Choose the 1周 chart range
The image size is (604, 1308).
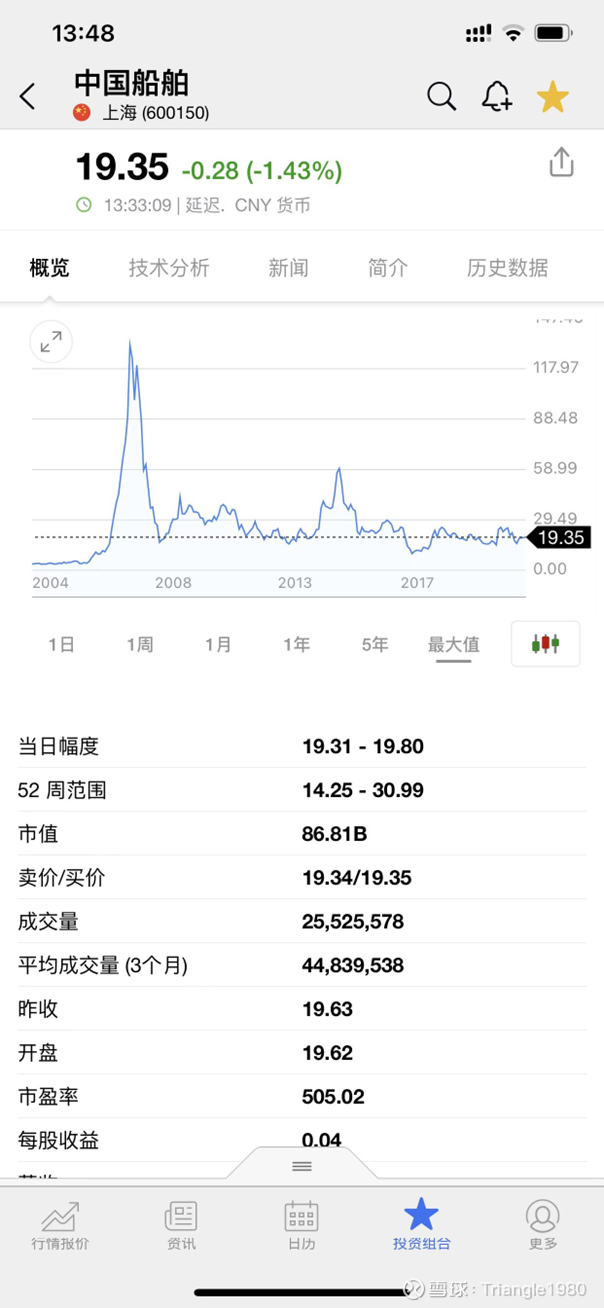click(x=140, y=644)
